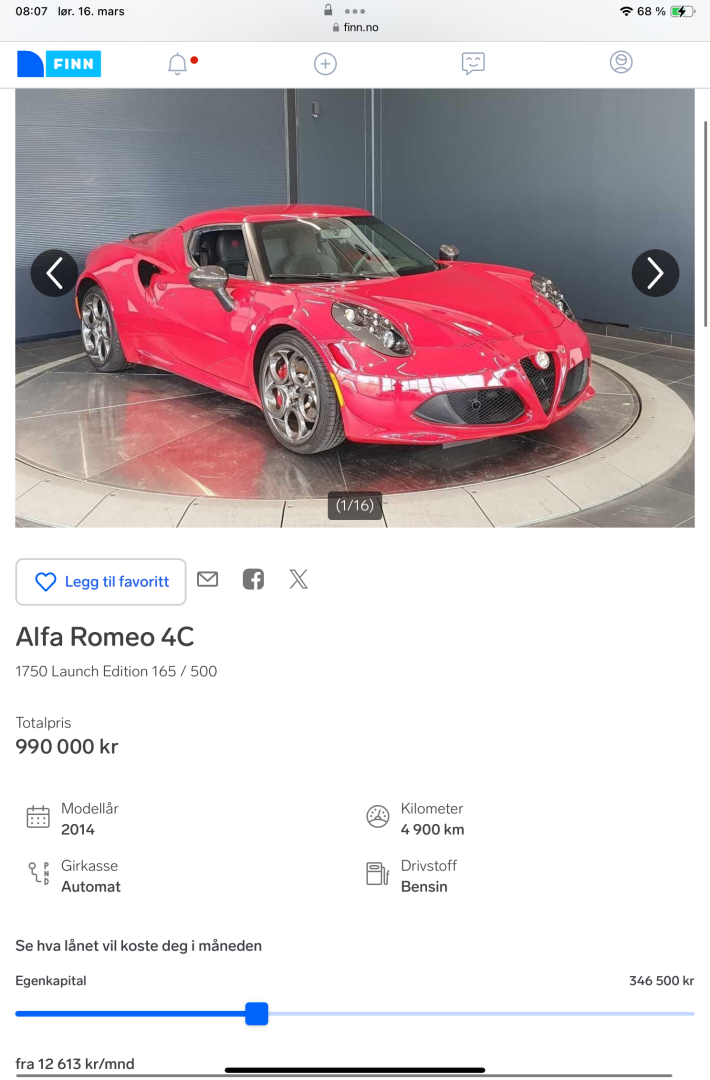Share the ad via email
Screen dimensions: 710x1080
pos(207,579)
